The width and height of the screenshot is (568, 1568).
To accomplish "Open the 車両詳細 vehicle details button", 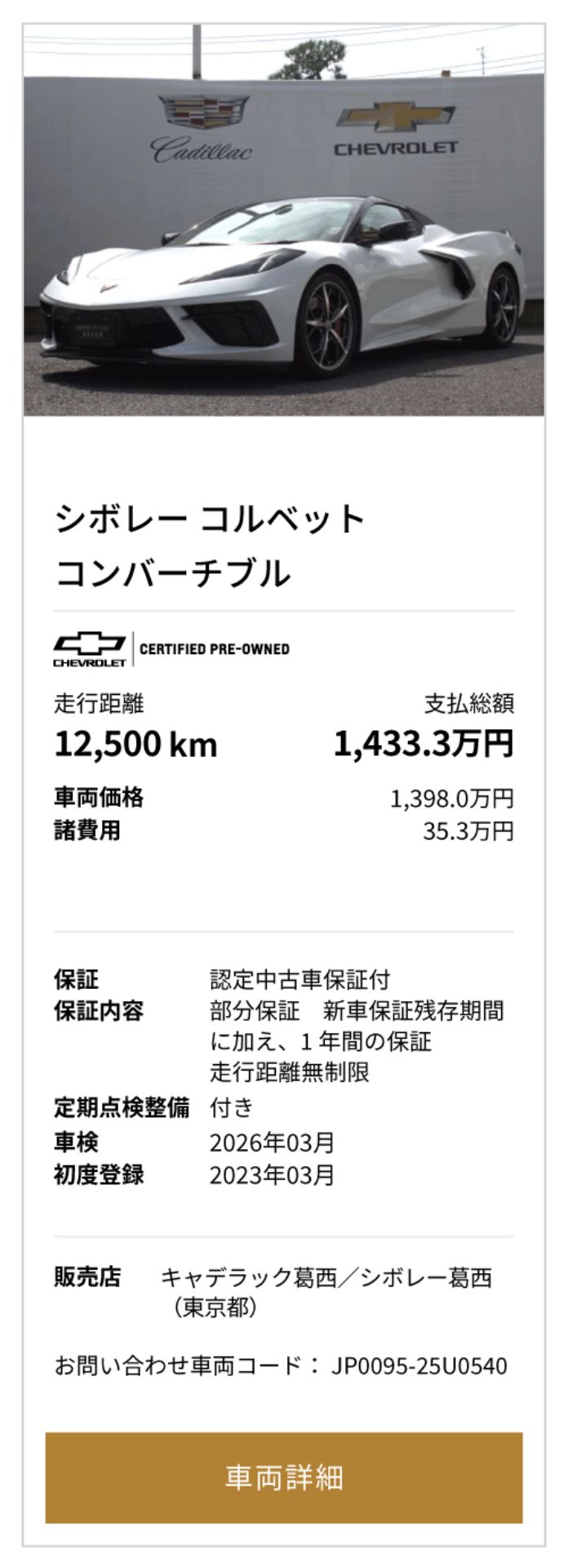I will pyautogui.click(x=283, y=1477).
